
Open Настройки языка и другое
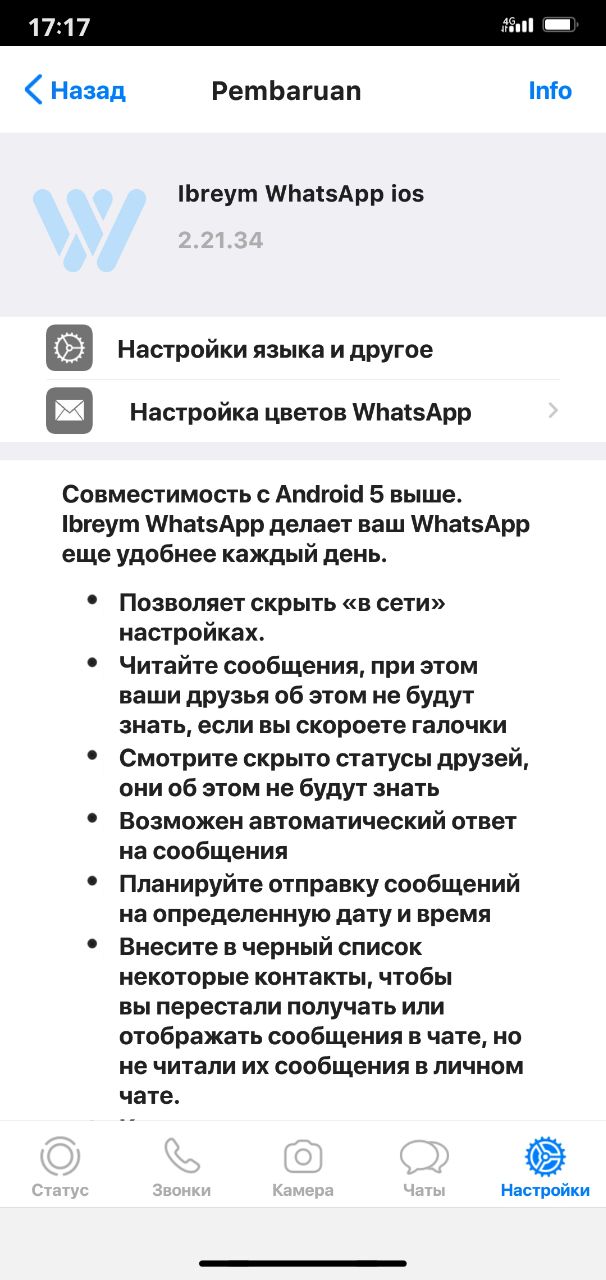pos(303,349)
